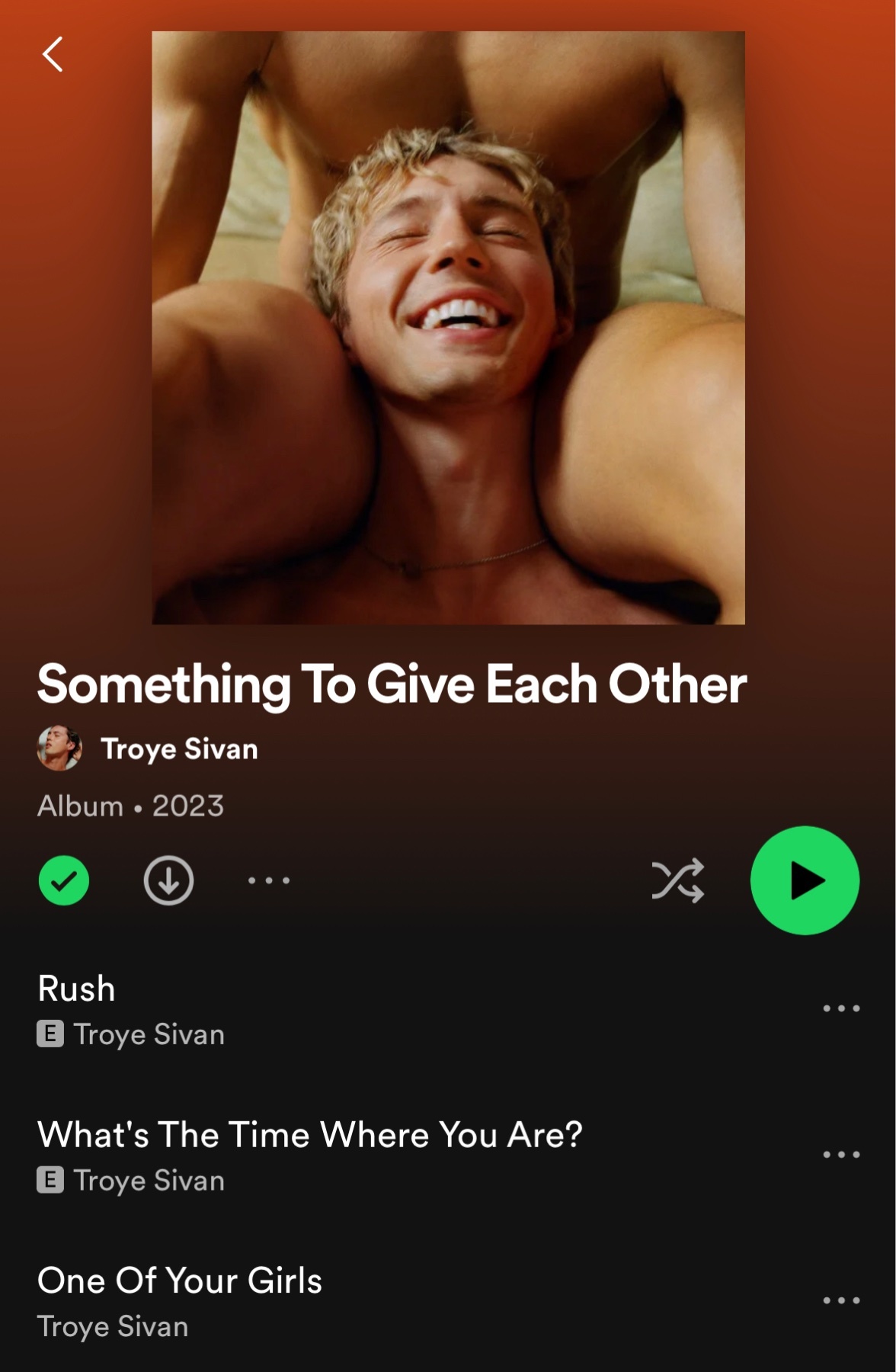
Task: Go back using the top arrow
Action: pyautogui.click(x=52, y=54)
